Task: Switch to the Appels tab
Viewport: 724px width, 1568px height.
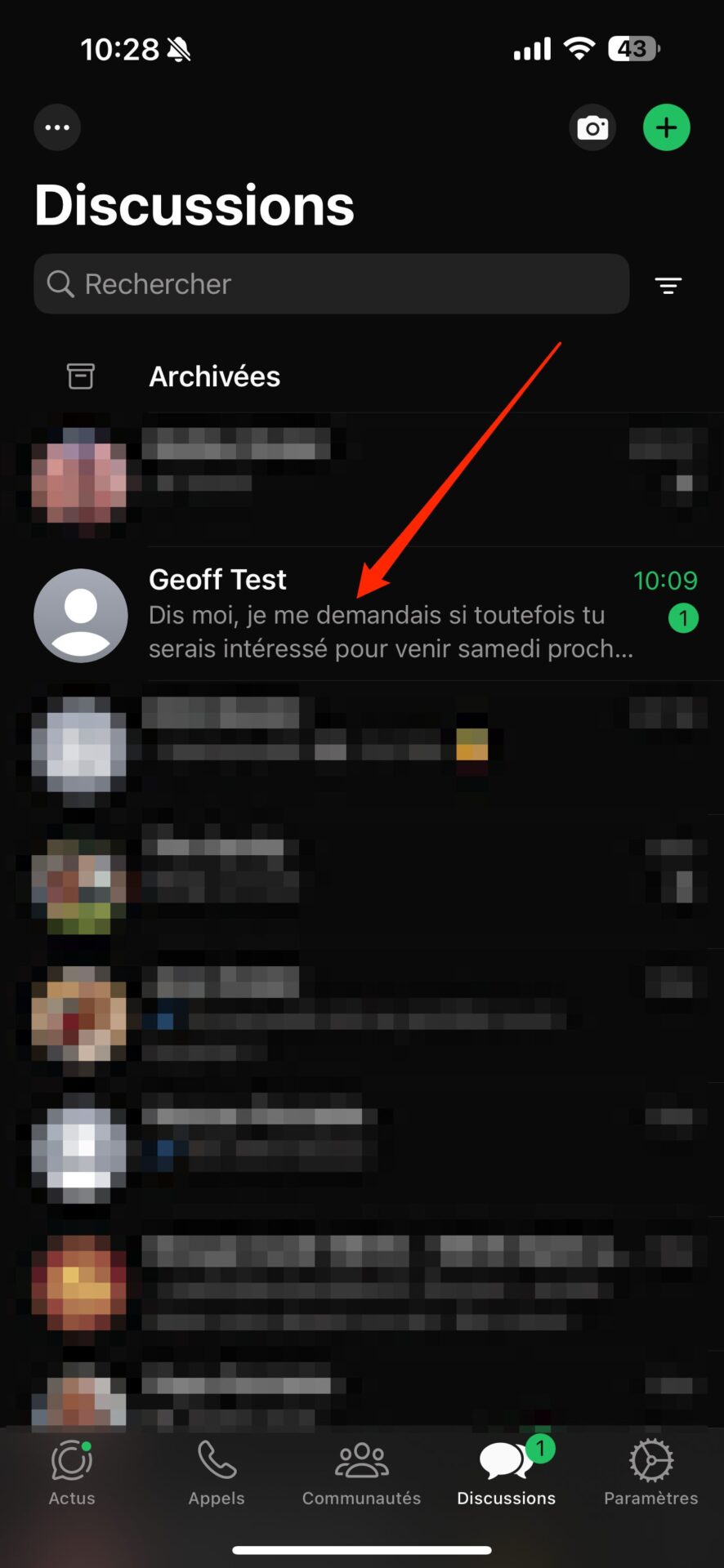Action: tap(217, 1472)
